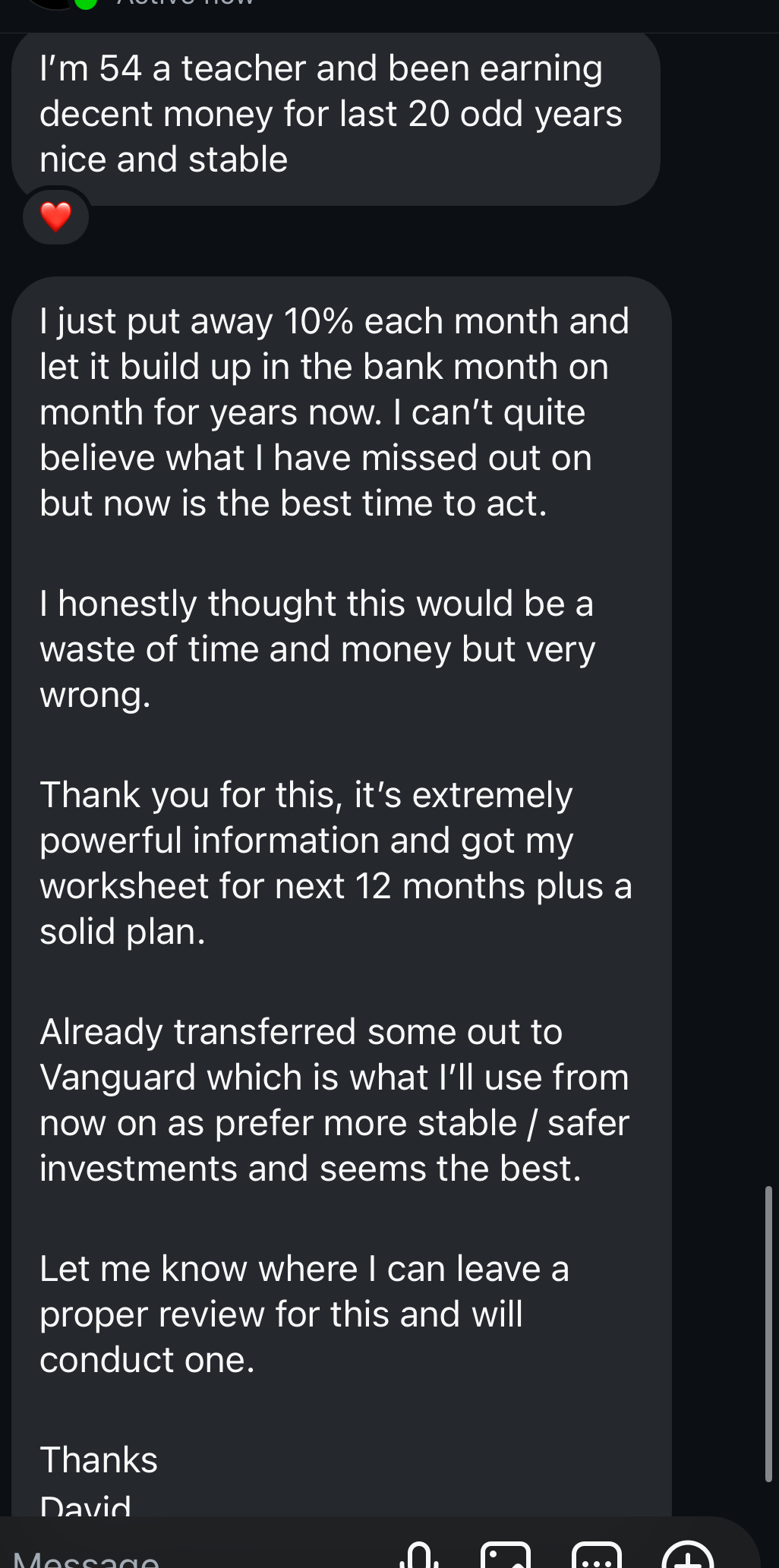Record a voice message with the microphone
The height and width of the screenshot is (1568, 779).
point(419,1557)
